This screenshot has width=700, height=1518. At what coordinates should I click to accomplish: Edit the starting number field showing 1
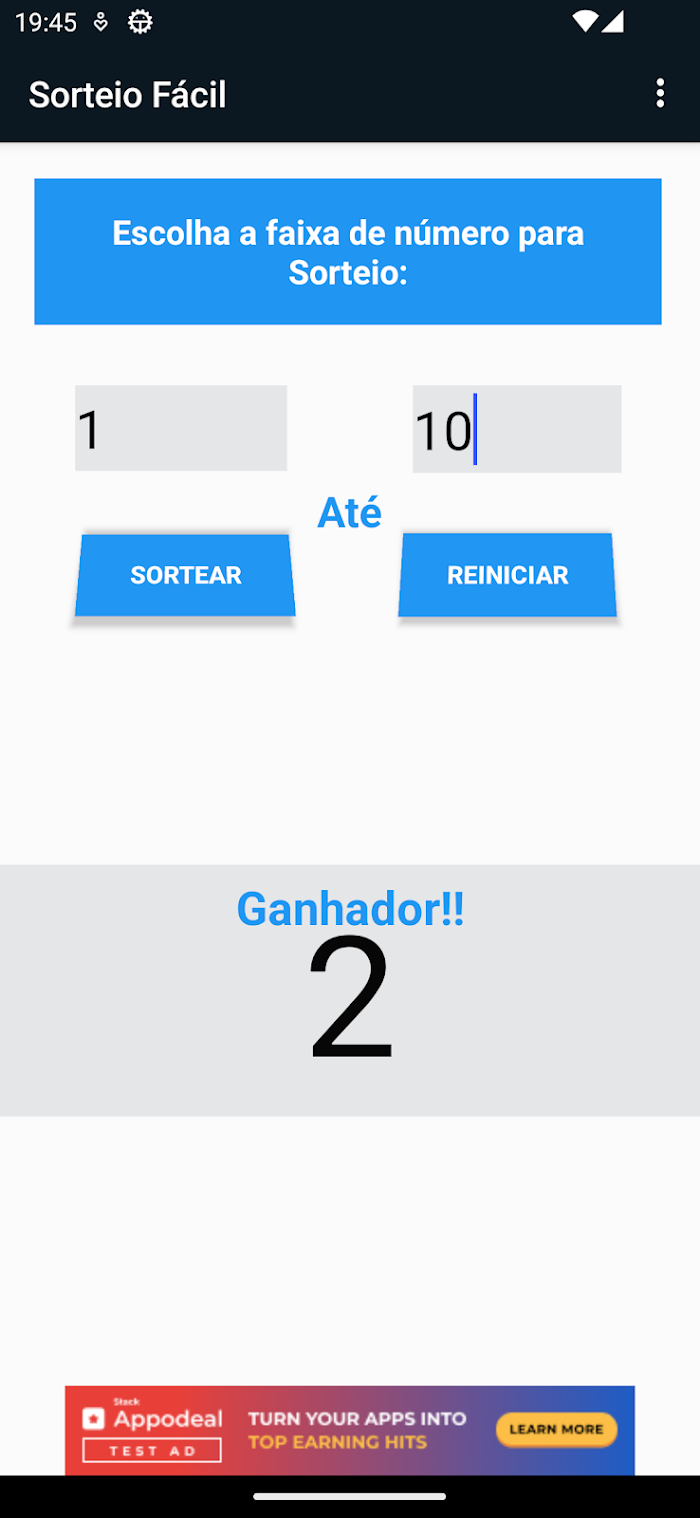[181, 429]
